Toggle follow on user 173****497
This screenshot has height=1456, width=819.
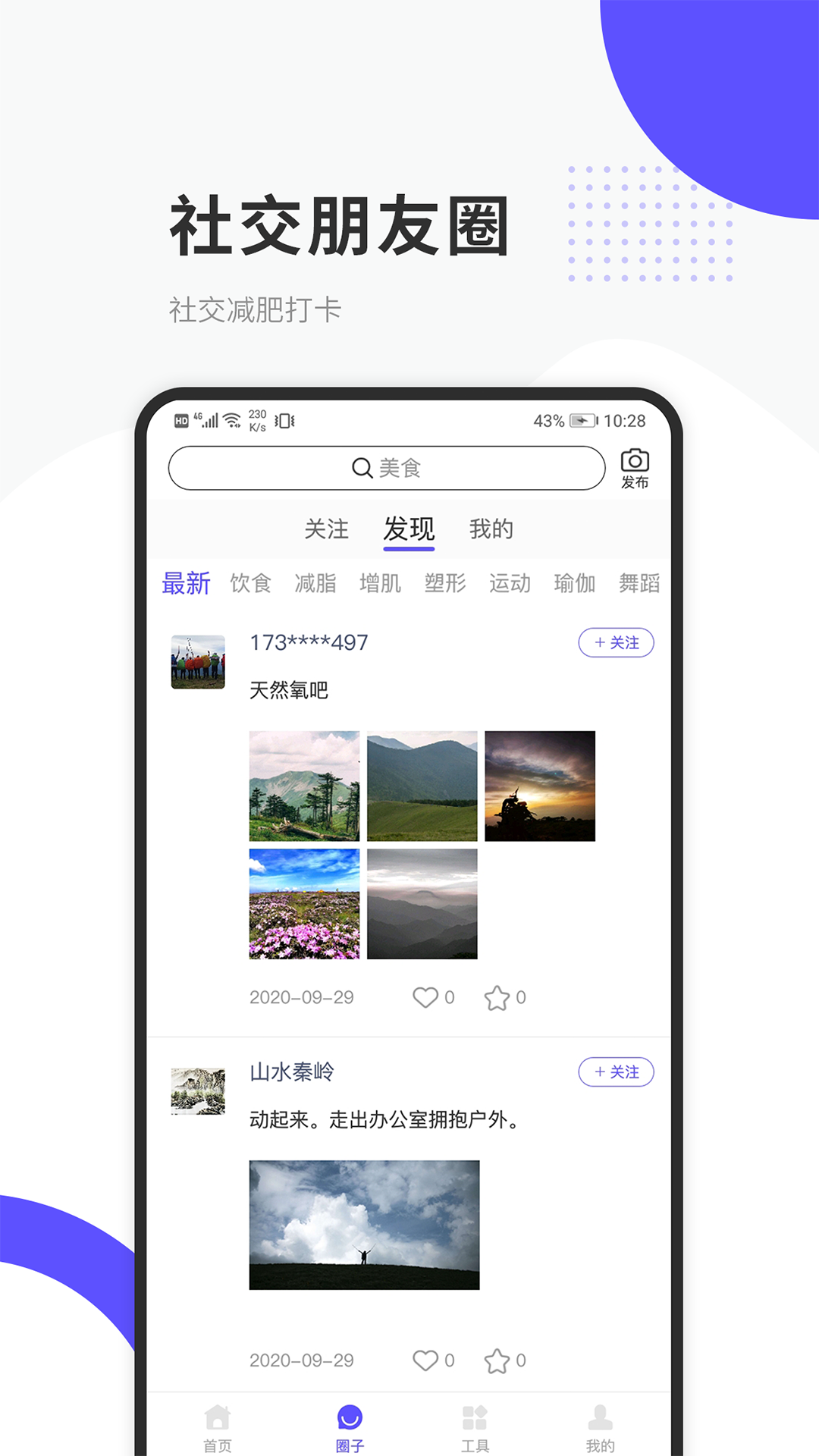(616, 642)
